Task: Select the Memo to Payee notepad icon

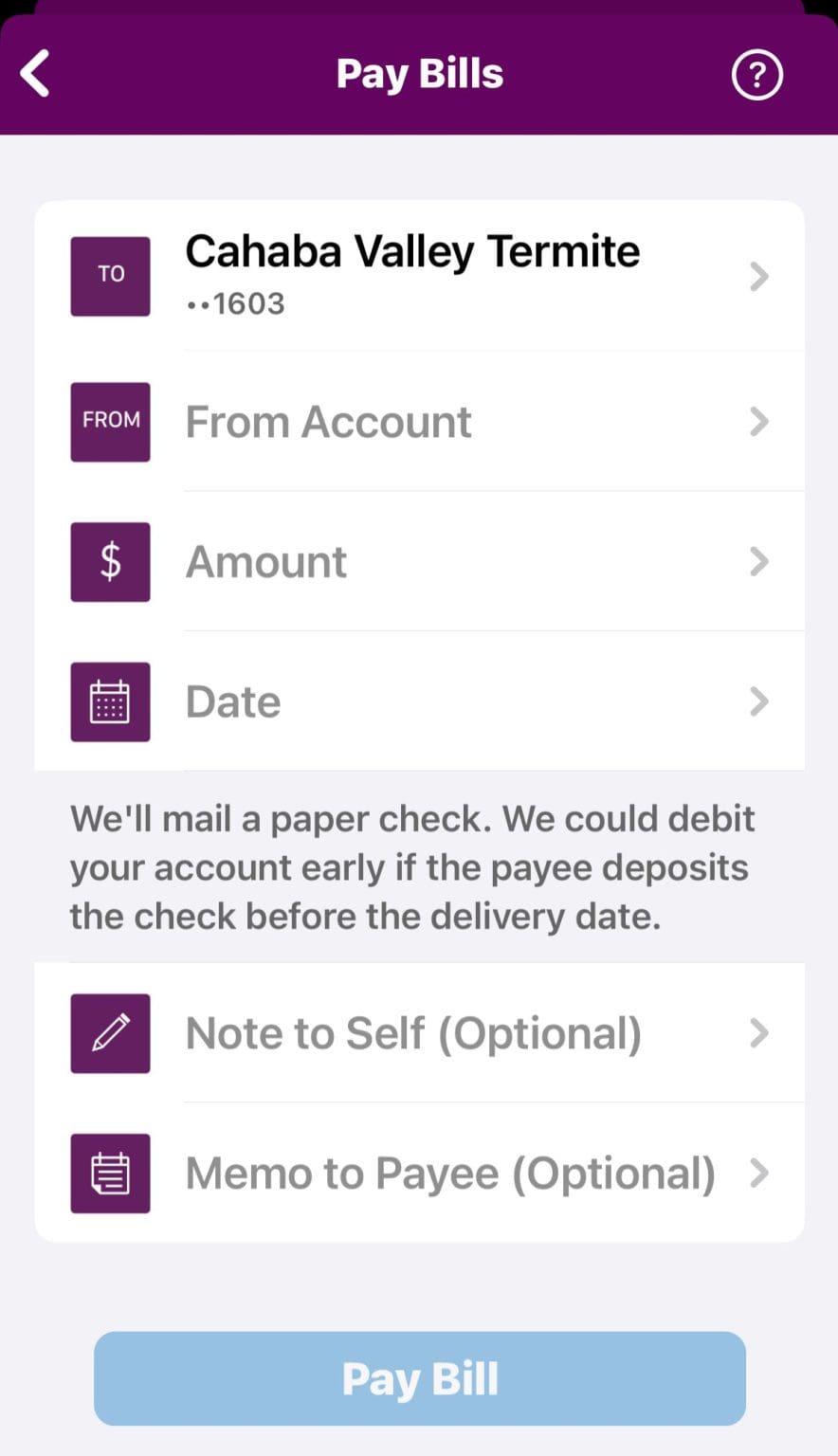Action: tap(110, 1173)
